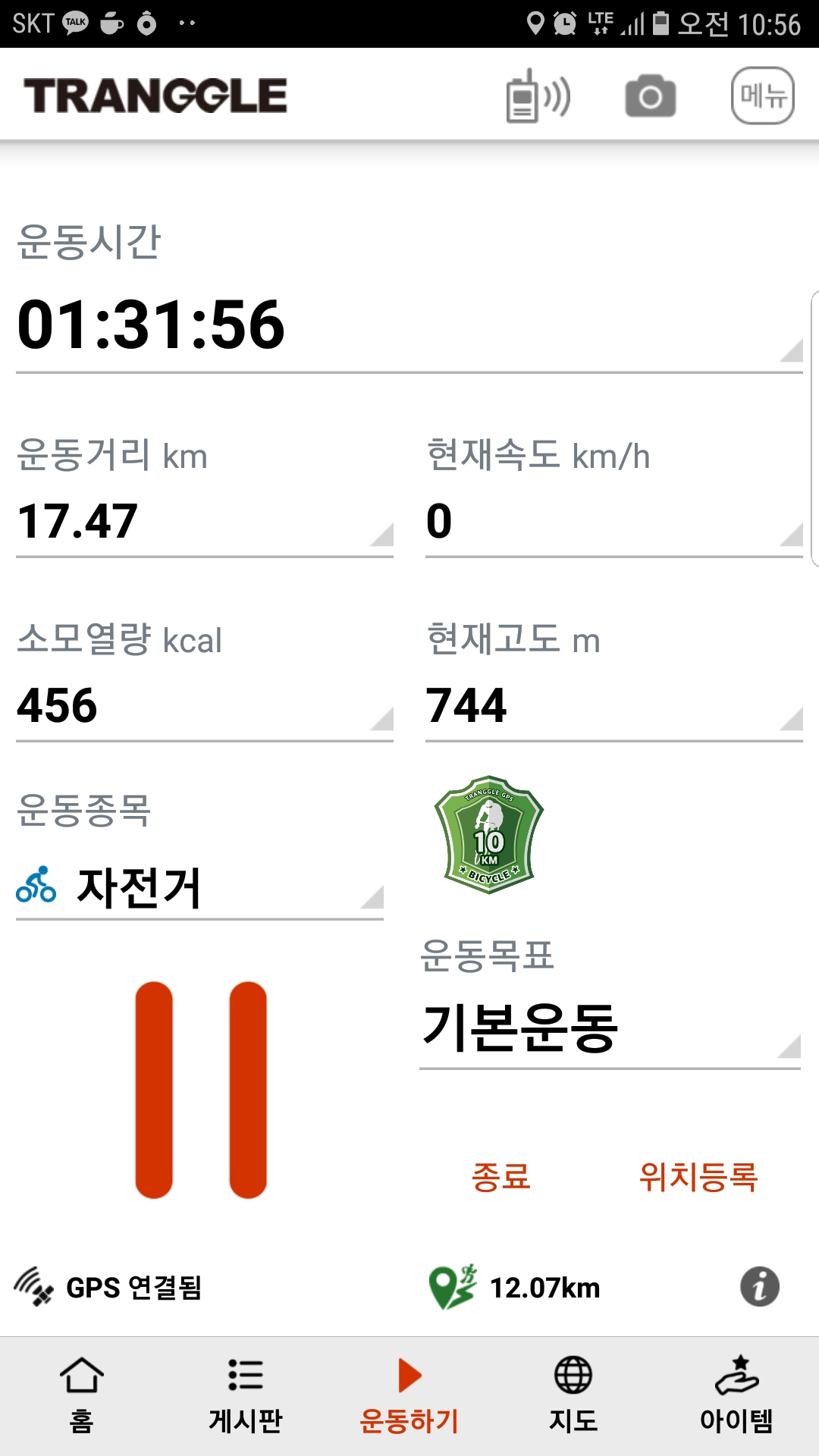Change the 운동거리 km display field
Screen dimensions: 819x1456
204,522
